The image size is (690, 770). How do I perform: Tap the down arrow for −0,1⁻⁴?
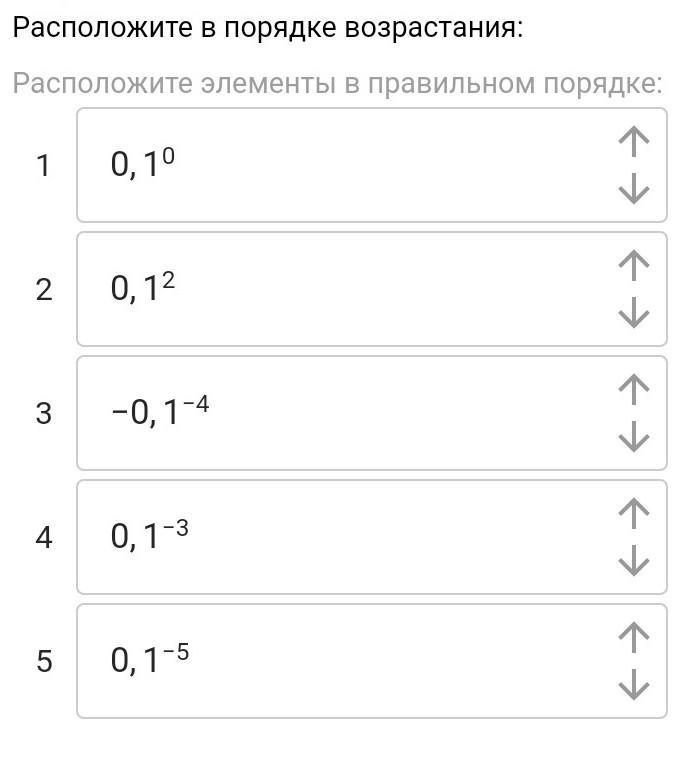click(x=634, y=436)
